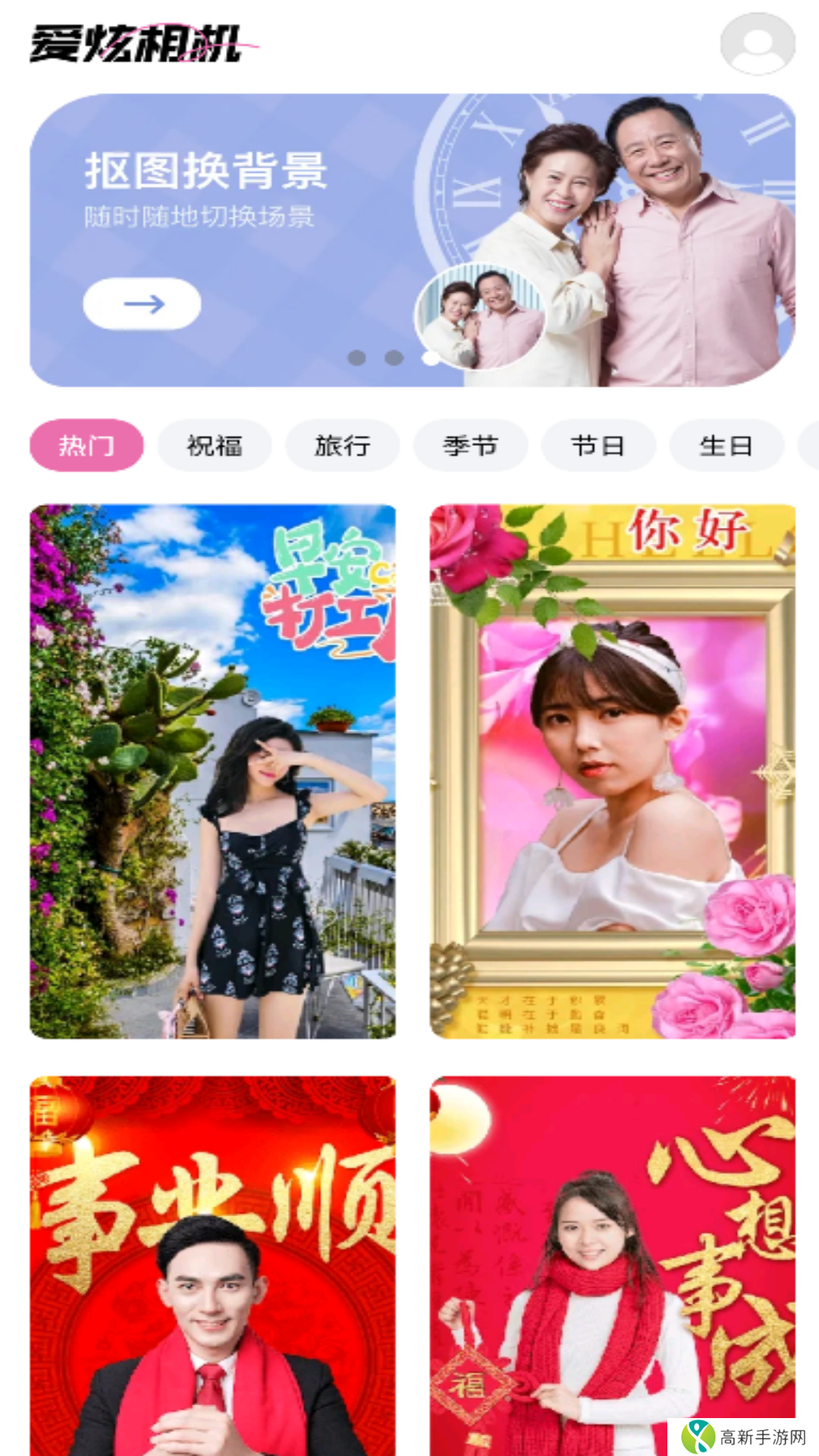Select the 节日 category tab
The height and width of the screenshot is (1456, 819).
point(598,446)
